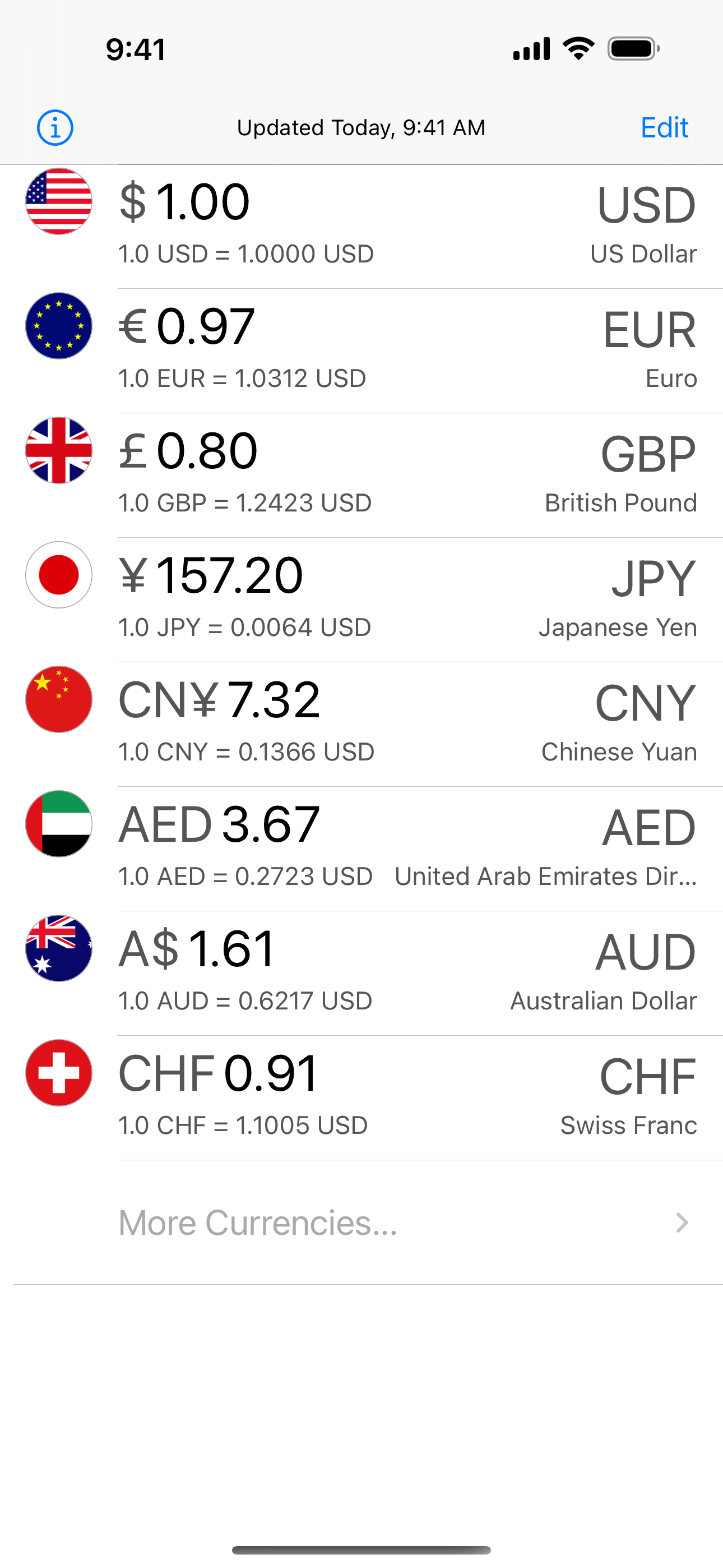
Task: Select the British flag icon
Action: (x=58, y=451)
